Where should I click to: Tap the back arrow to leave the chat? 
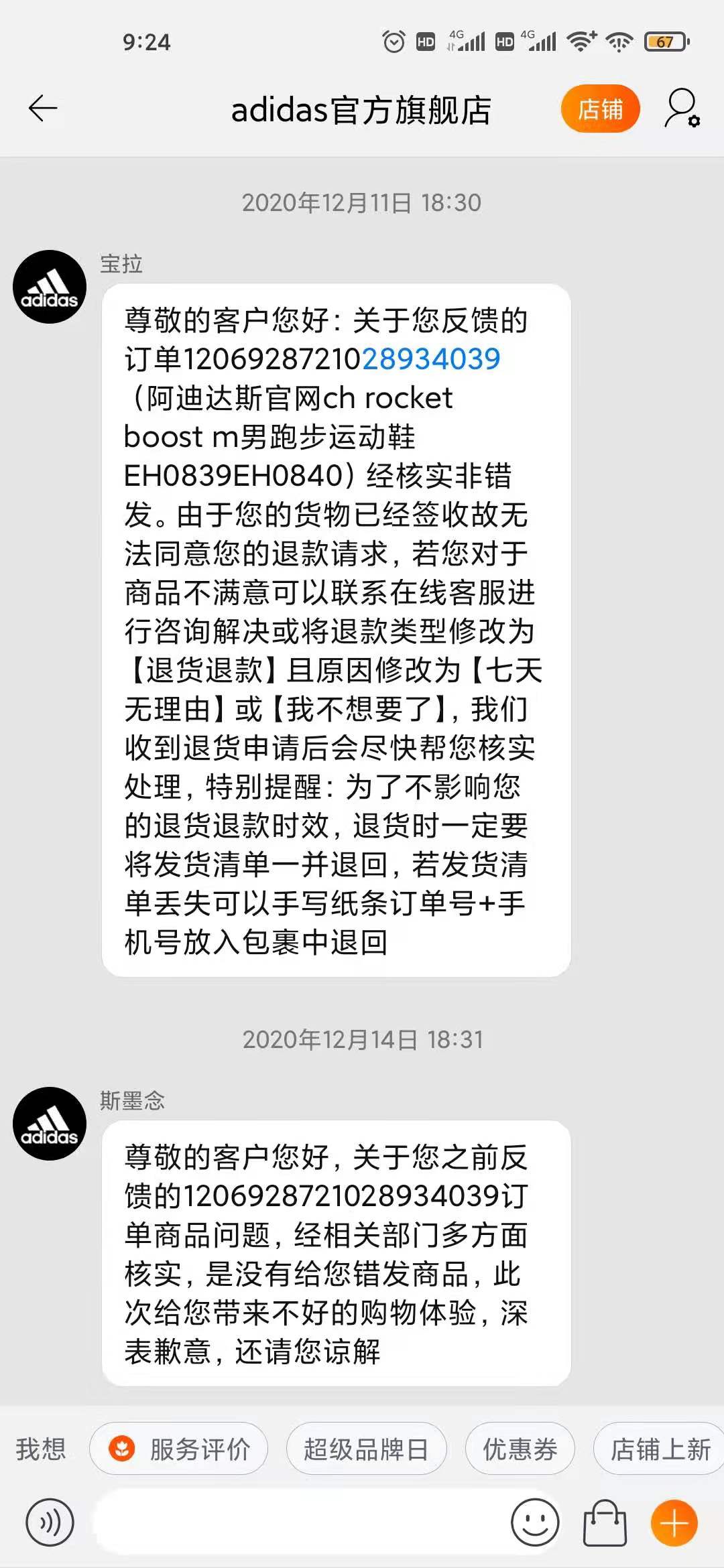tap(42, 108)
